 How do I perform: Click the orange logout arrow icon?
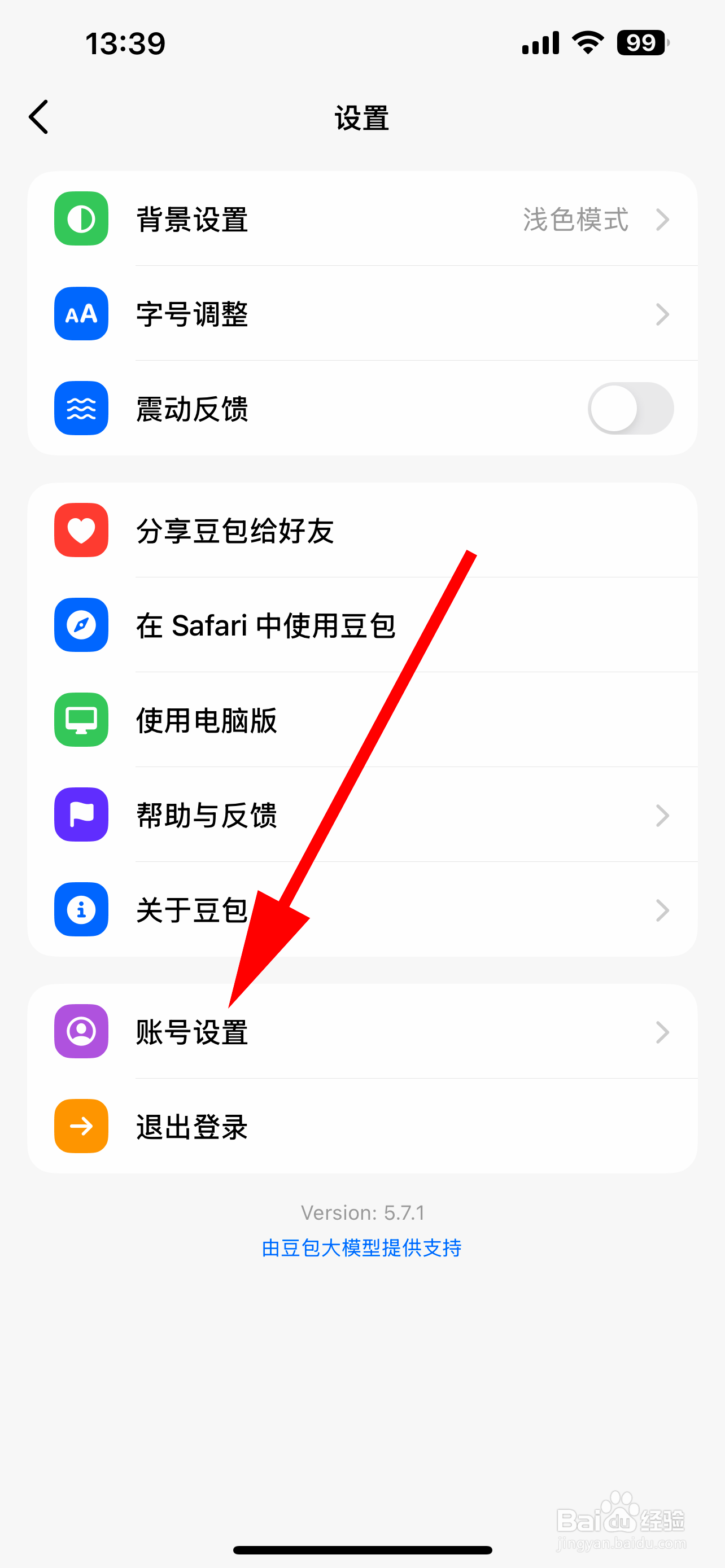(x=81, y=1127)
